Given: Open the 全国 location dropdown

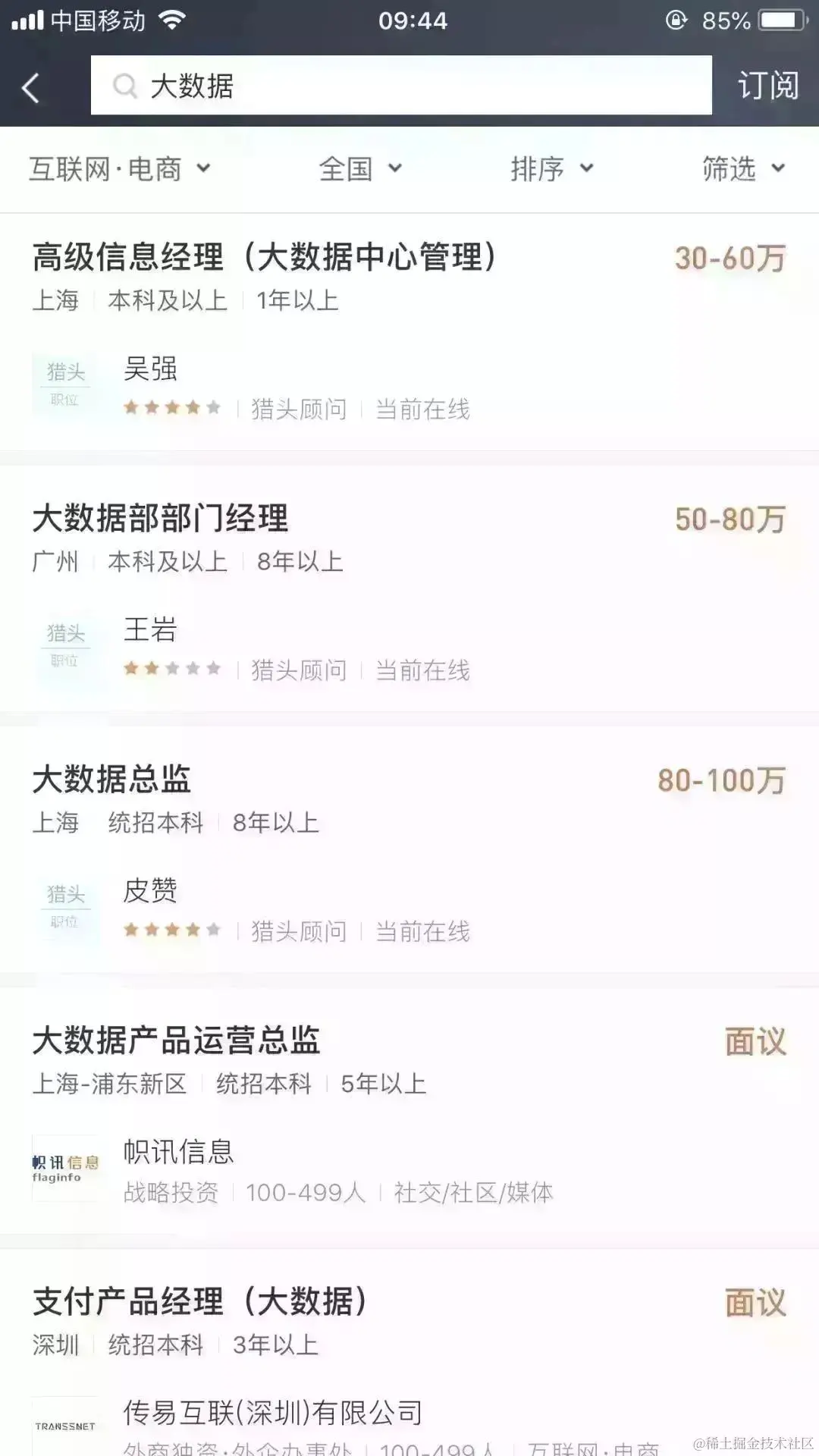Looking at the screenshot, I should click(x=360, y=168).
